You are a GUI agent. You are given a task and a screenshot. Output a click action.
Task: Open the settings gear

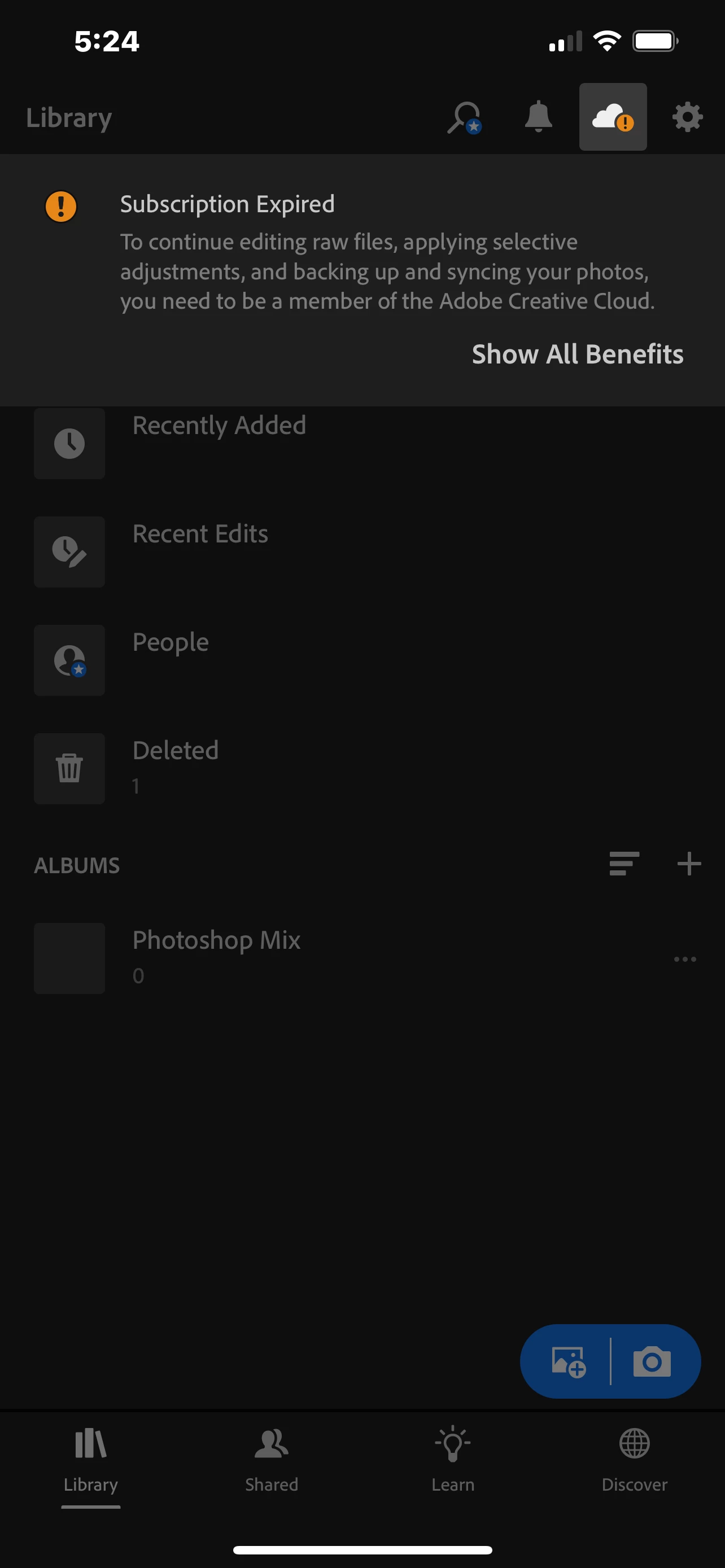tap(687, 117)
